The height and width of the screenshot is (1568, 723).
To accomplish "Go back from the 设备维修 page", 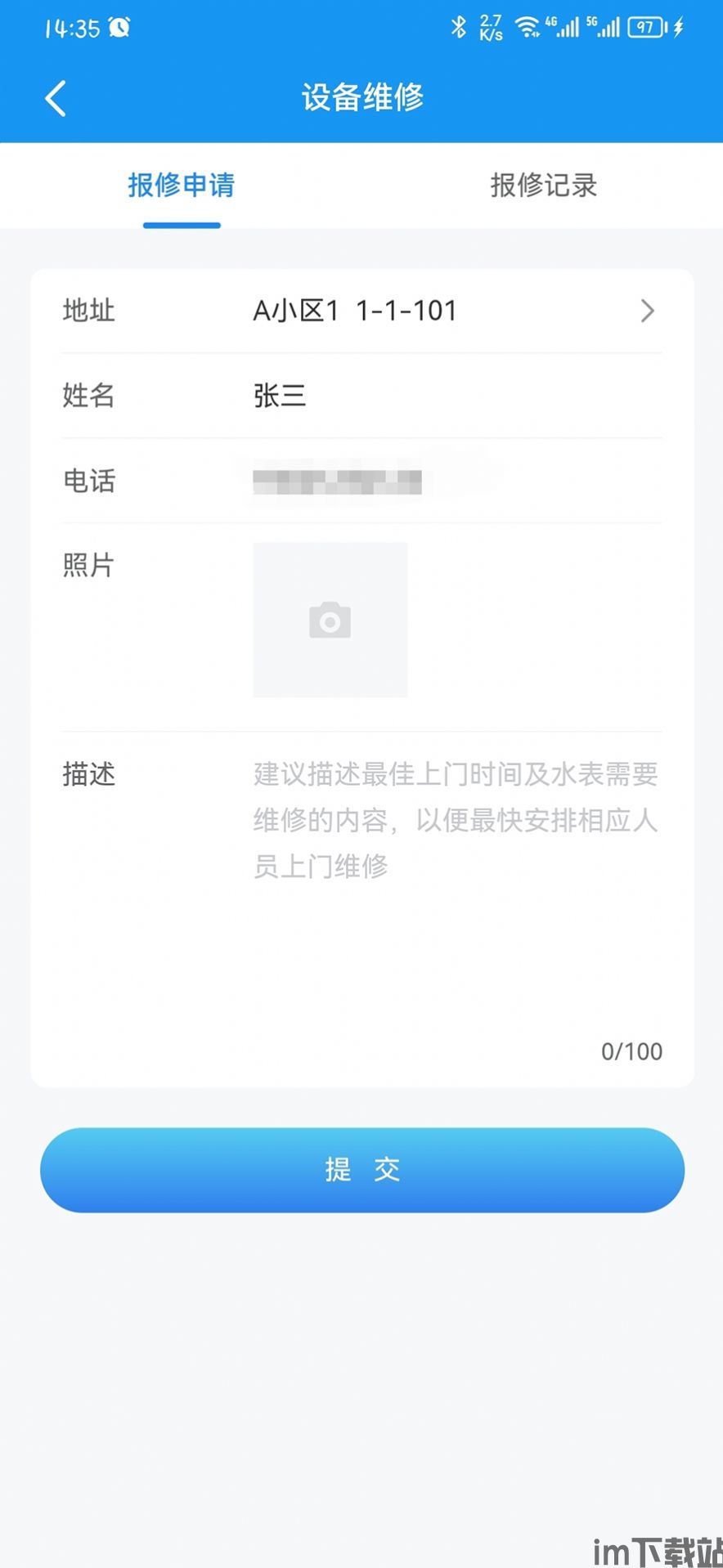I will [56, 98].
